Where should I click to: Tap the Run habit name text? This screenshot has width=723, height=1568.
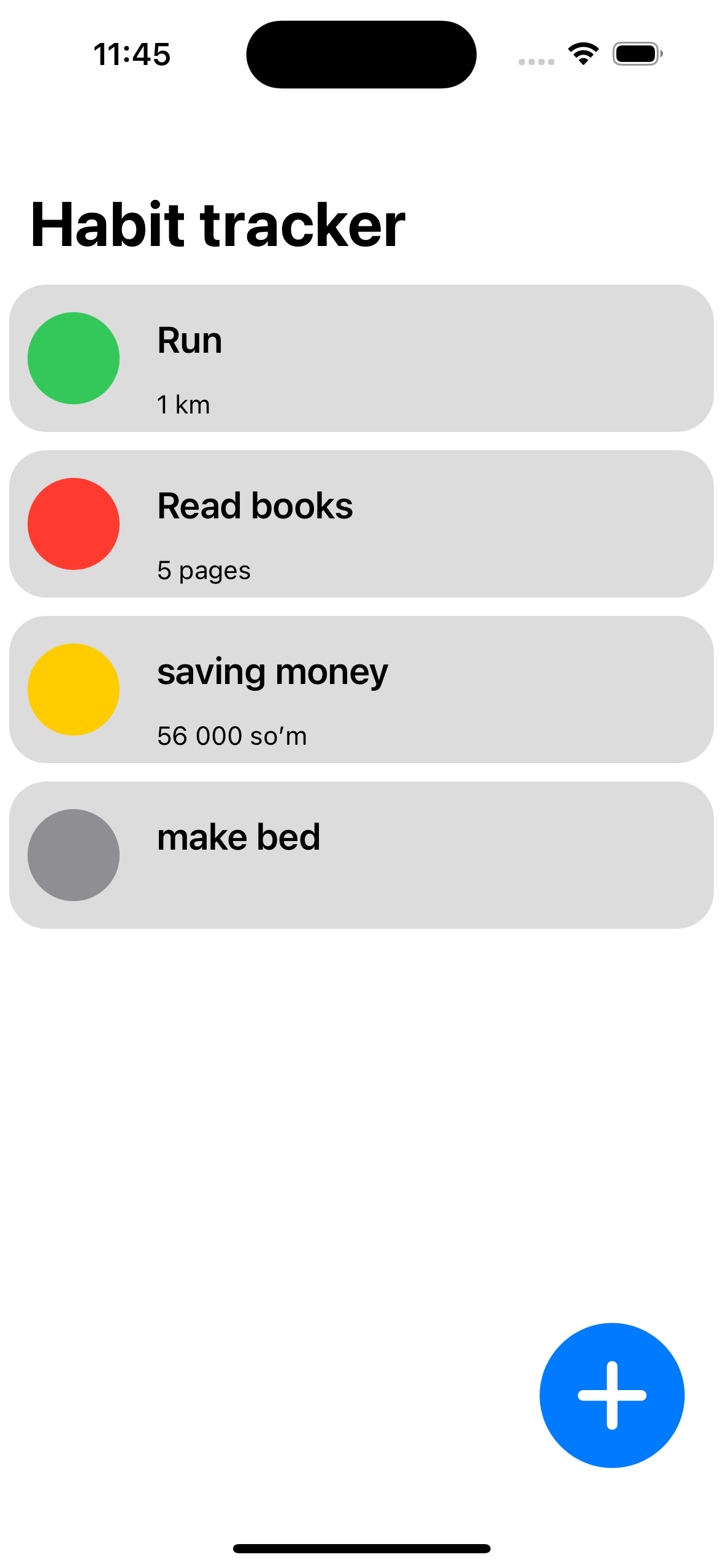click(x=189, y=341)
